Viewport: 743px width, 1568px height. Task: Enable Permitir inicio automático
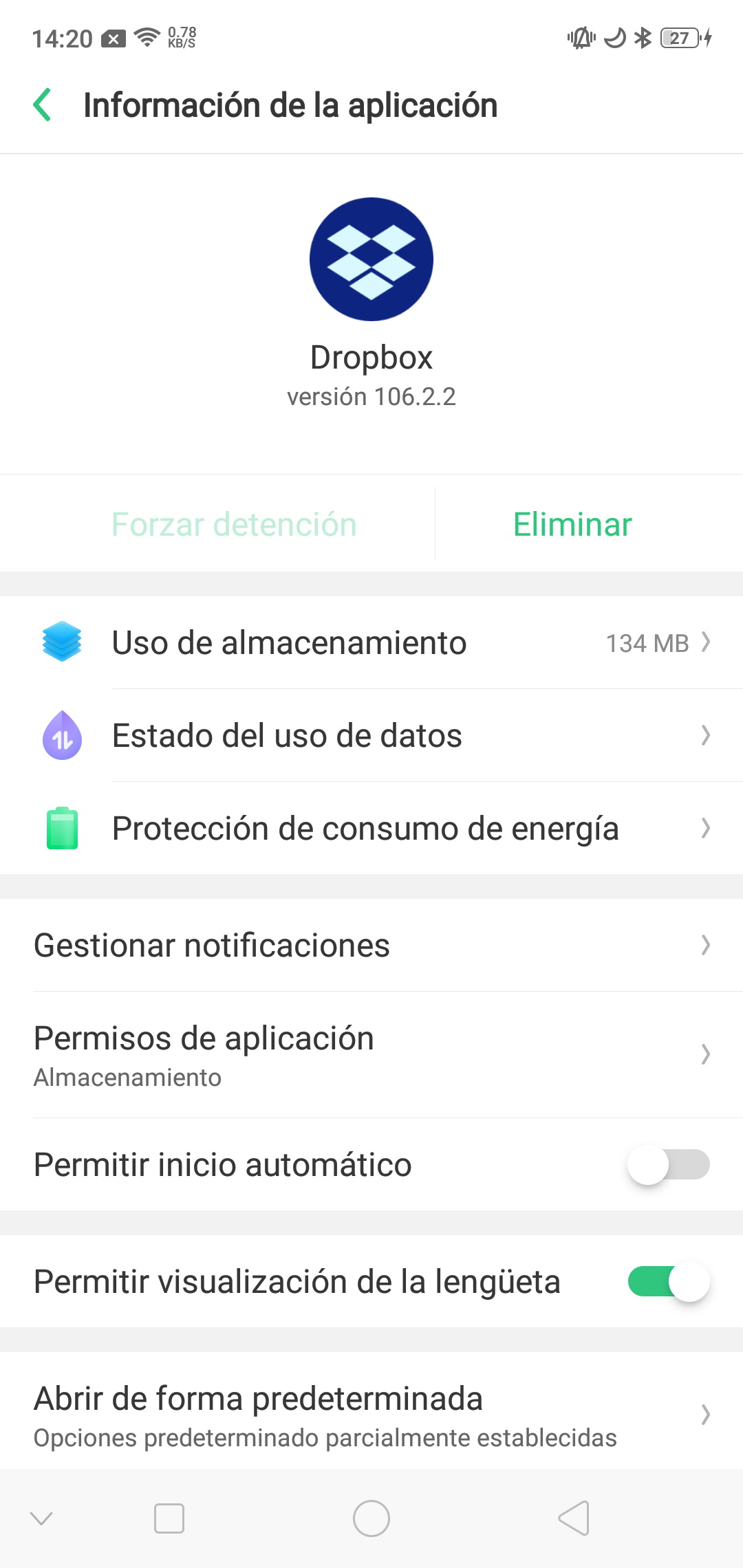(668, 1164)
